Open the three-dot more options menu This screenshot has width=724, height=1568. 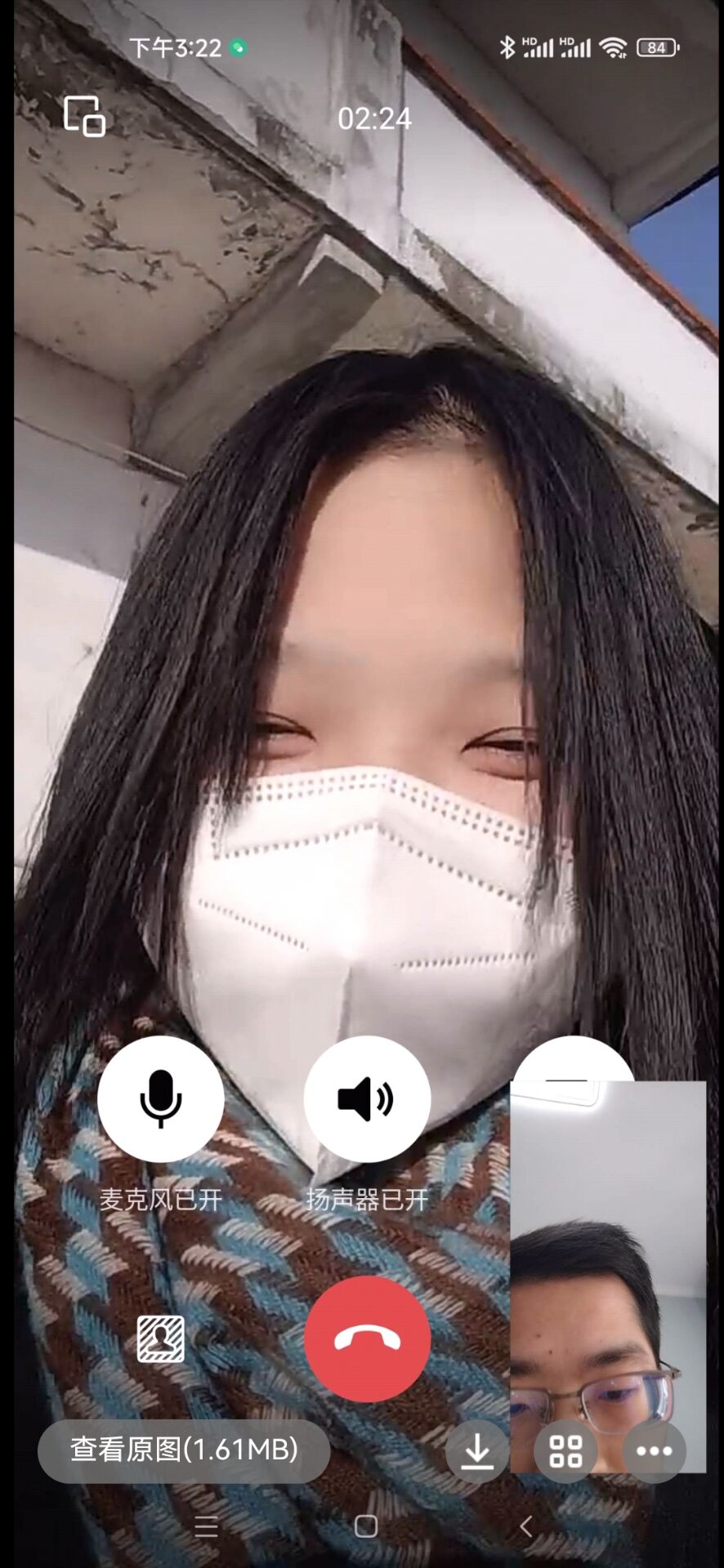654,1450
